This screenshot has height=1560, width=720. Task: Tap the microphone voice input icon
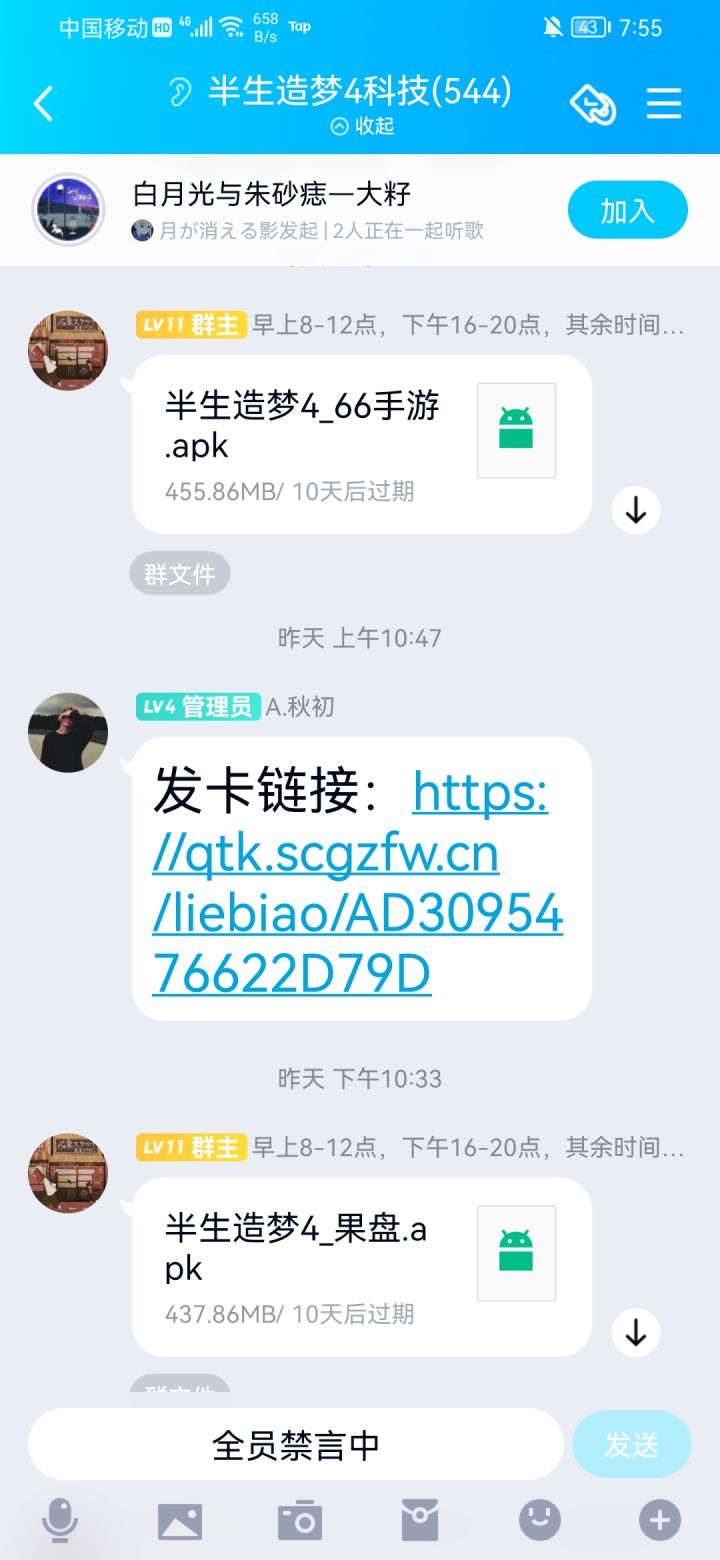click(60, 1519)
